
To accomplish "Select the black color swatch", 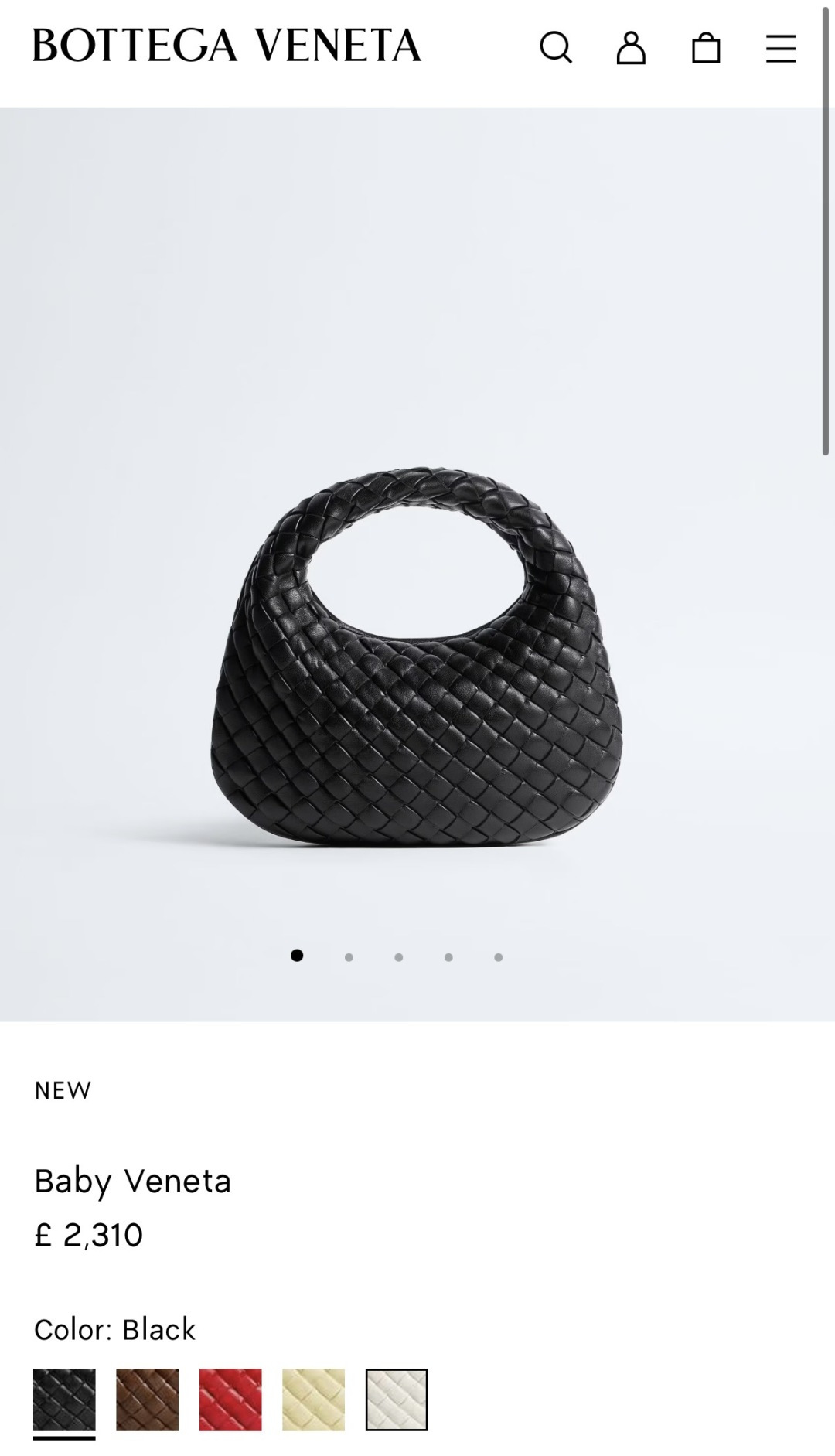I will 64,1400.
